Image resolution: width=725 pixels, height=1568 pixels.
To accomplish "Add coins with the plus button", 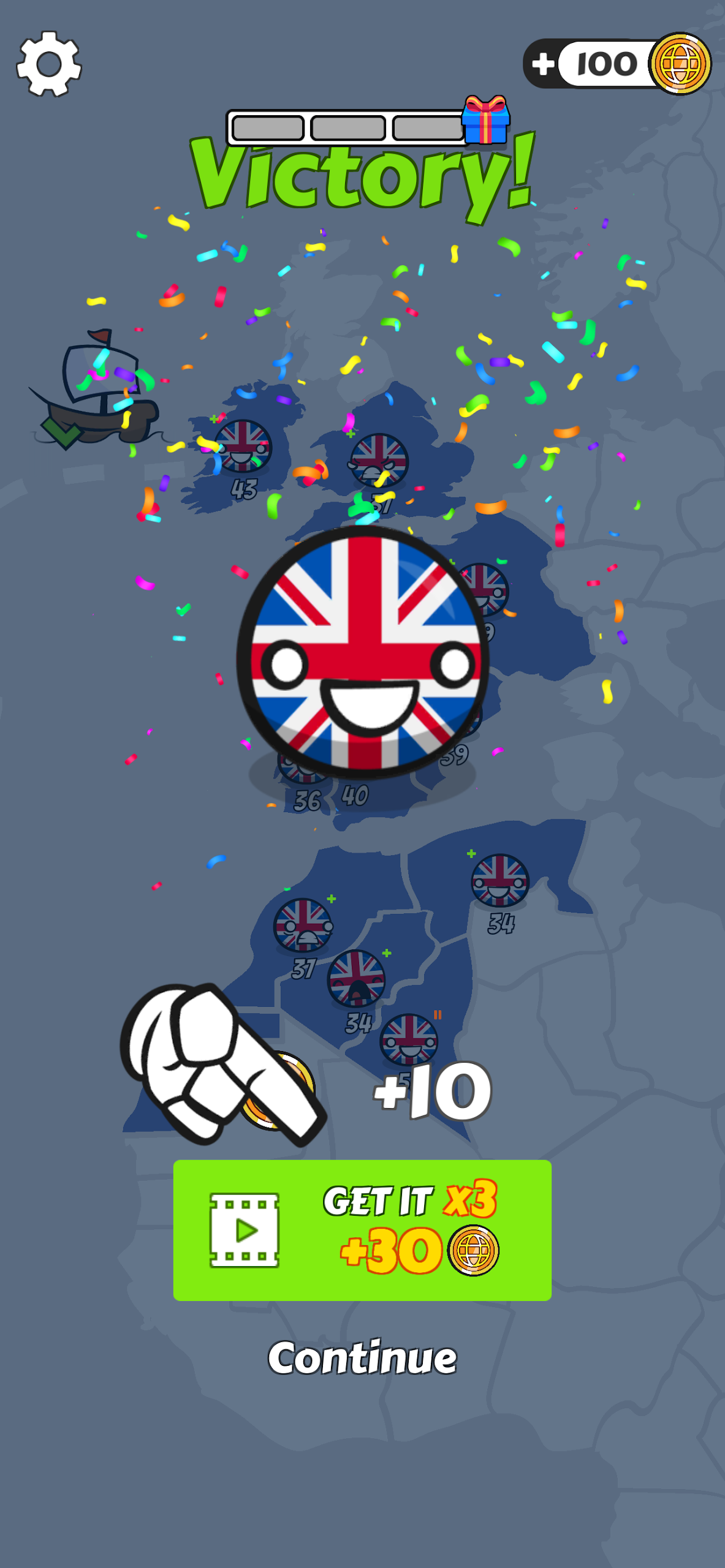I will pos(543,64).
